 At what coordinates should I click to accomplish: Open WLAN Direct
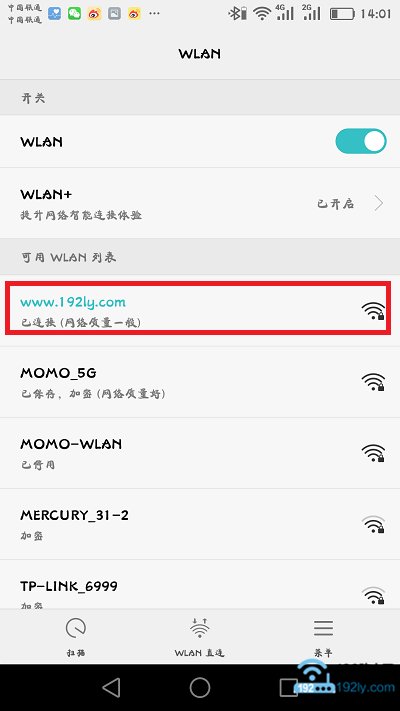[x=200, y=637]
